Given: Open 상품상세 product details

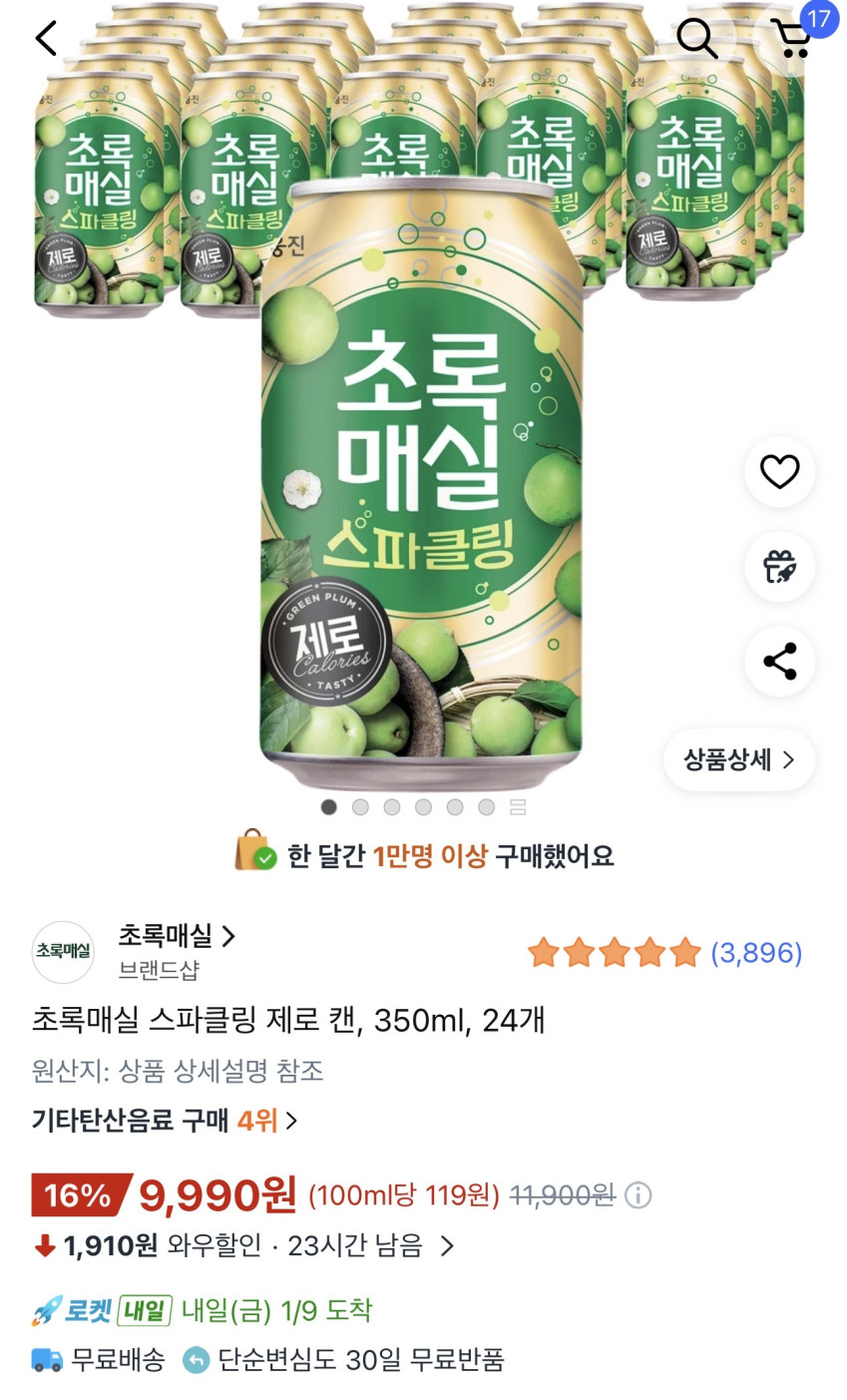Looking at the screenshot, I should pos(739,760).
